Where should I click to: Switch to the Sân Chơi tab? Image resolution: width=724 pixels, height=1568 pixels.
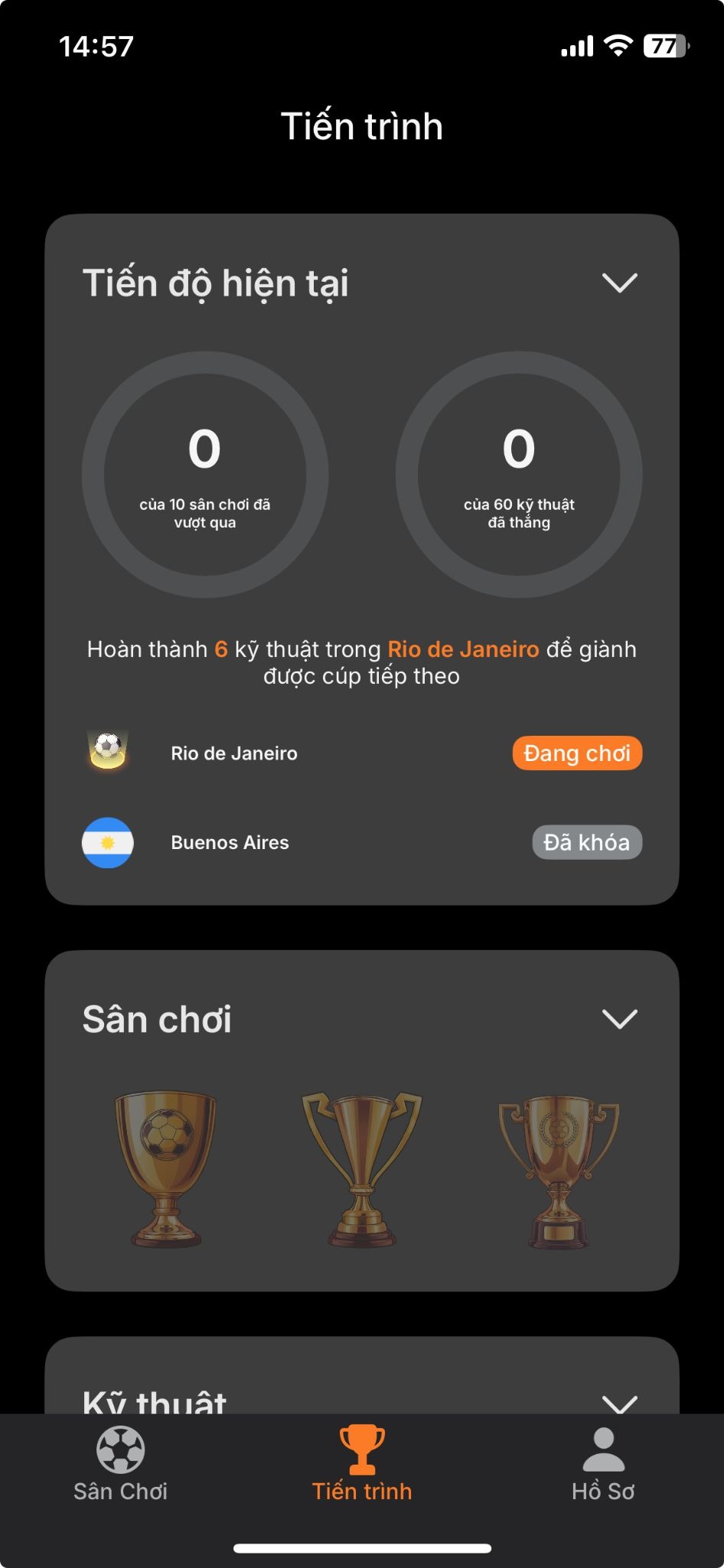tap(121, 1464)
